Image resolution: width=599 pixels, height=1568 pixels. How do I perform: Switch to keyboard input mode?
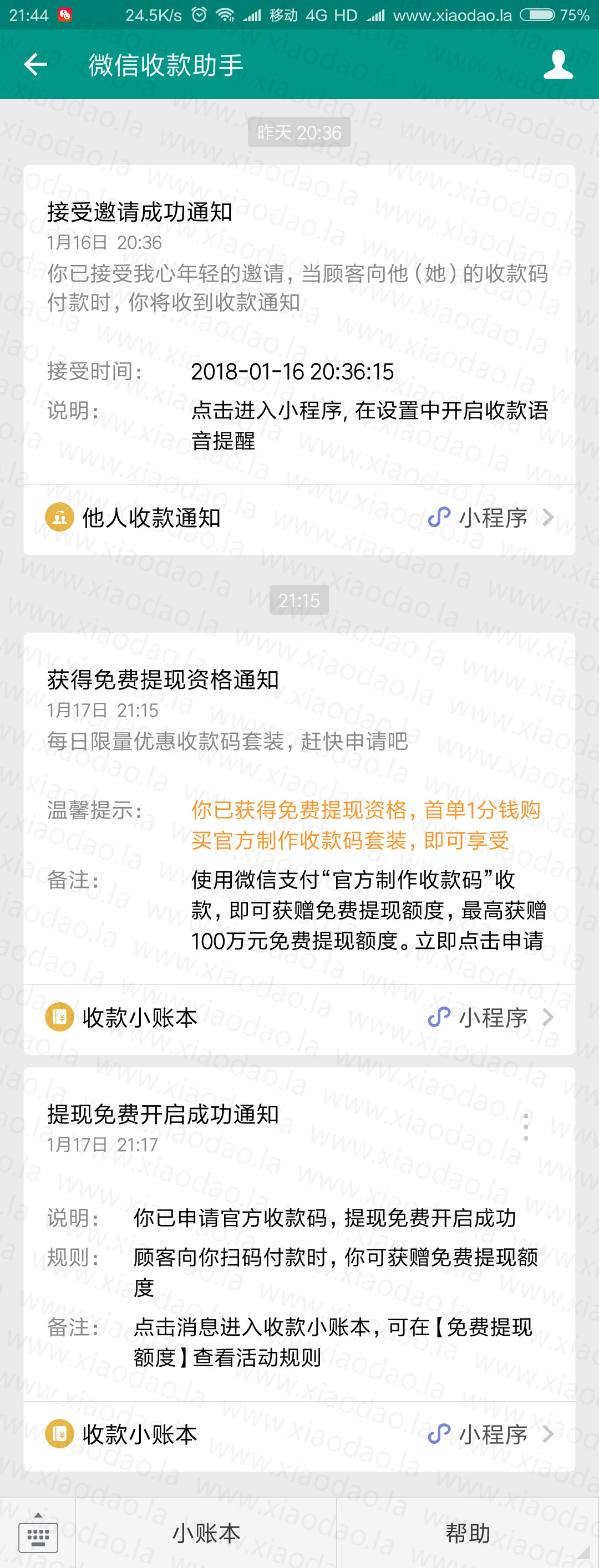coord(38,1533)
